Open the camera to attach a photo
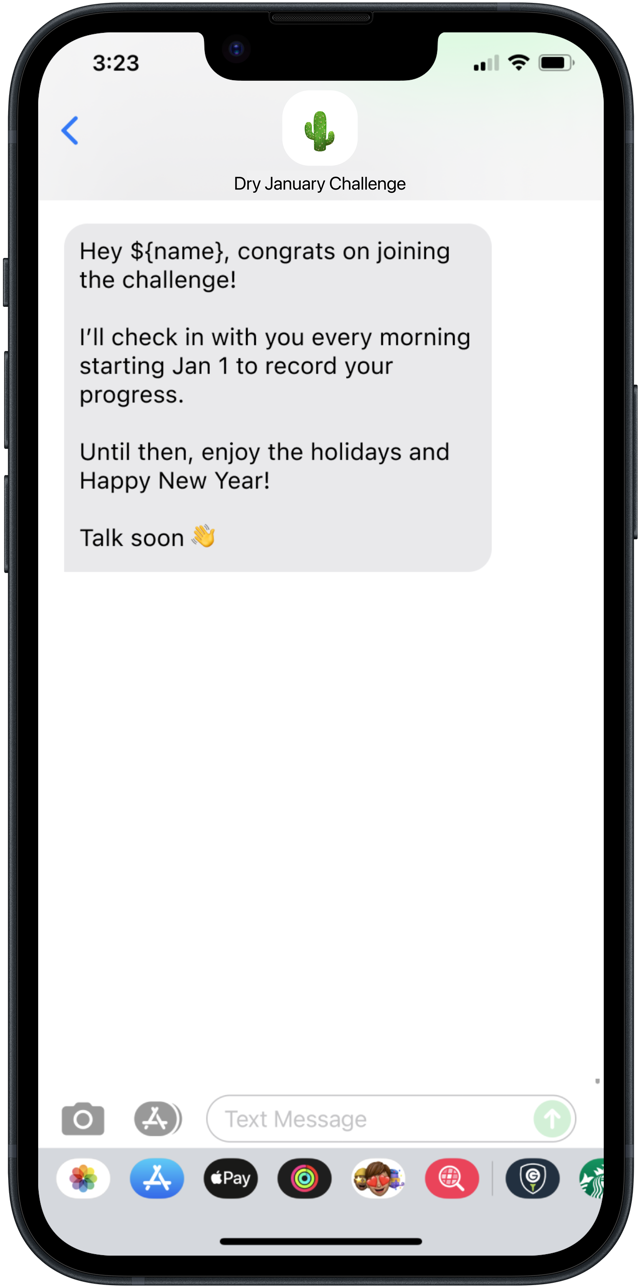The image size is (640, 1288). click(x=83, y=1119)
